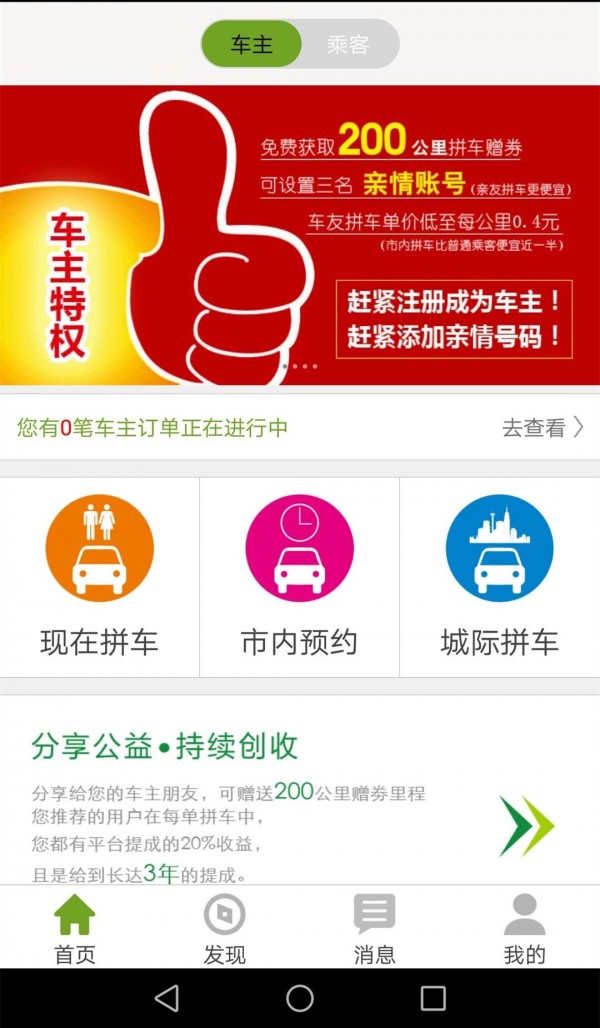Tap 去查看 to view ongoing orders
The width and height of the screenshot is (600, 1028).
(x=542, y=428)
